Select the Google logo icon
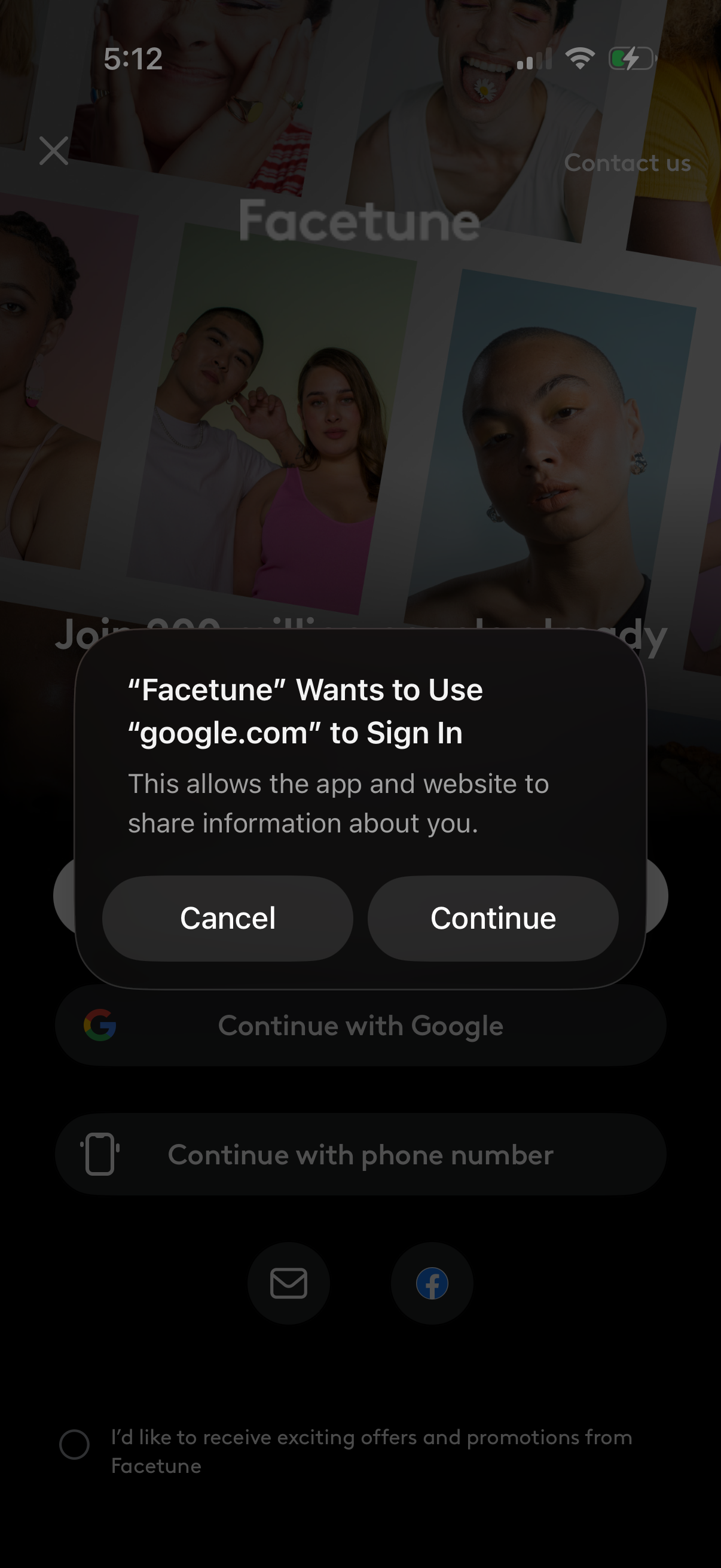 [x=101, y=1024]
